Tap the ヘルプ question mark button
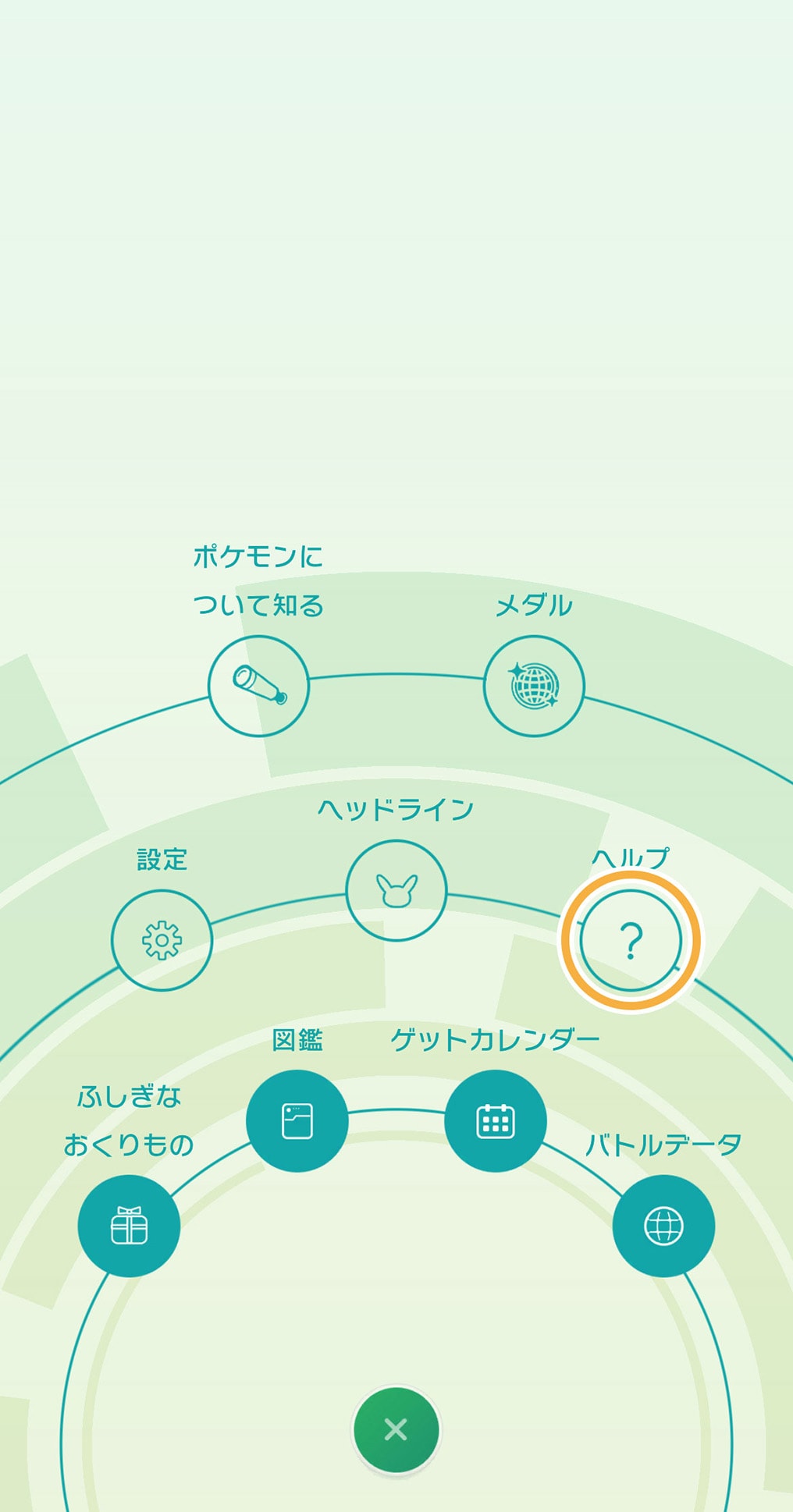This screenshot has height=1512, width=793. [x=631, y=941]
